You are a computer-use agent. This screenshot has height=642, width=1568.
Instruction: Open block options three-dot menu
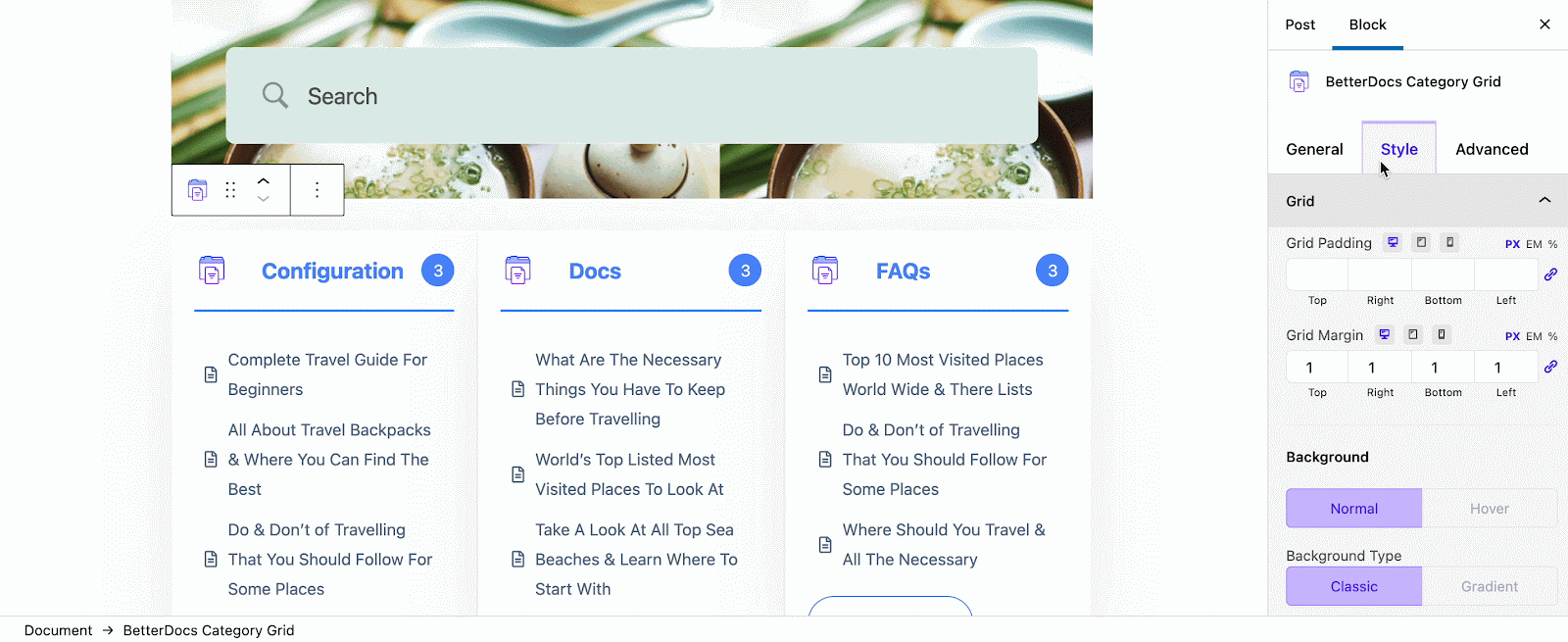pos(317,190)
